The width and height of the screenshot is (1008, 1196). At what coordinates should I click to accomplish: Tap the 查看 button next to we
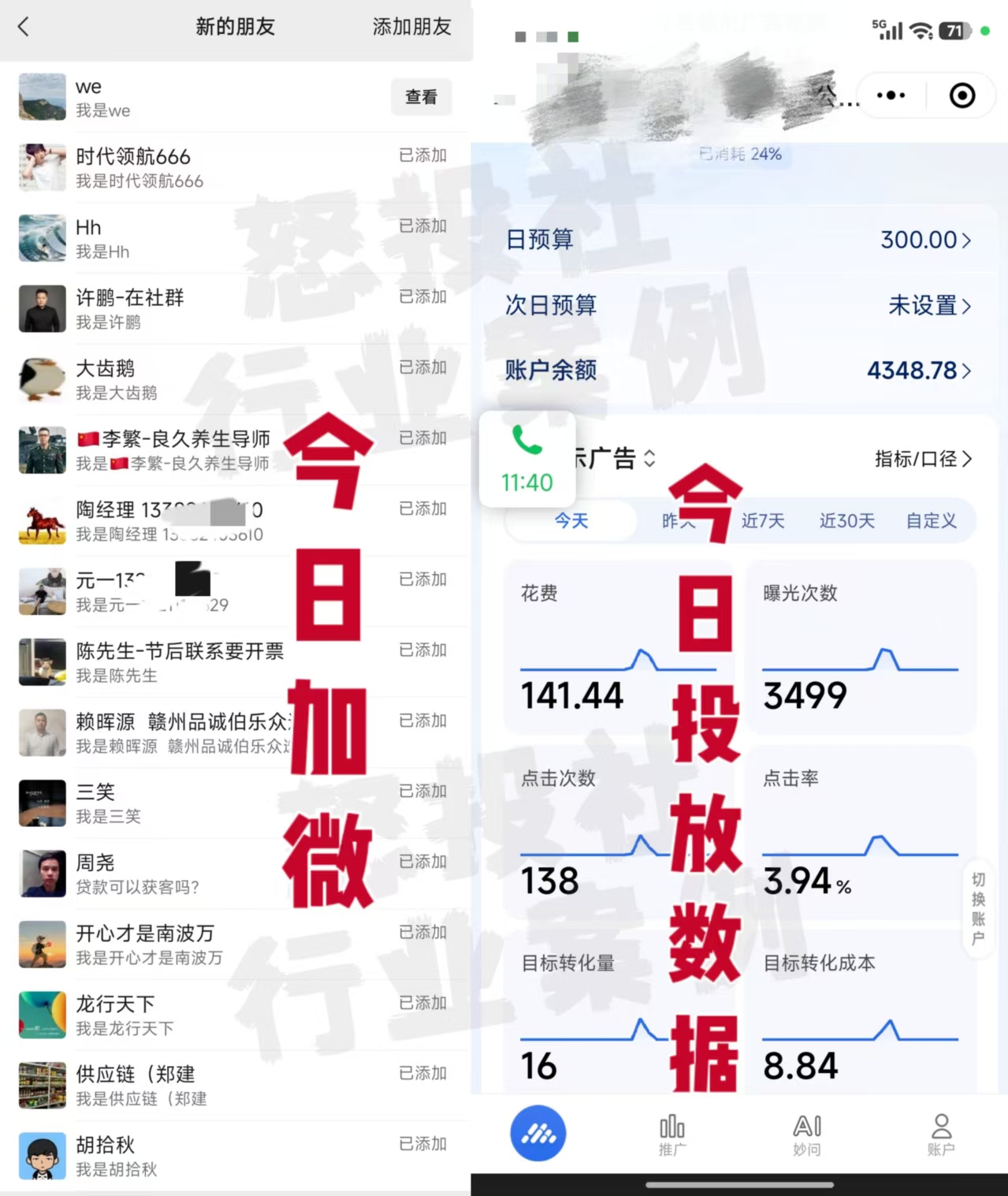coord(422,97)
